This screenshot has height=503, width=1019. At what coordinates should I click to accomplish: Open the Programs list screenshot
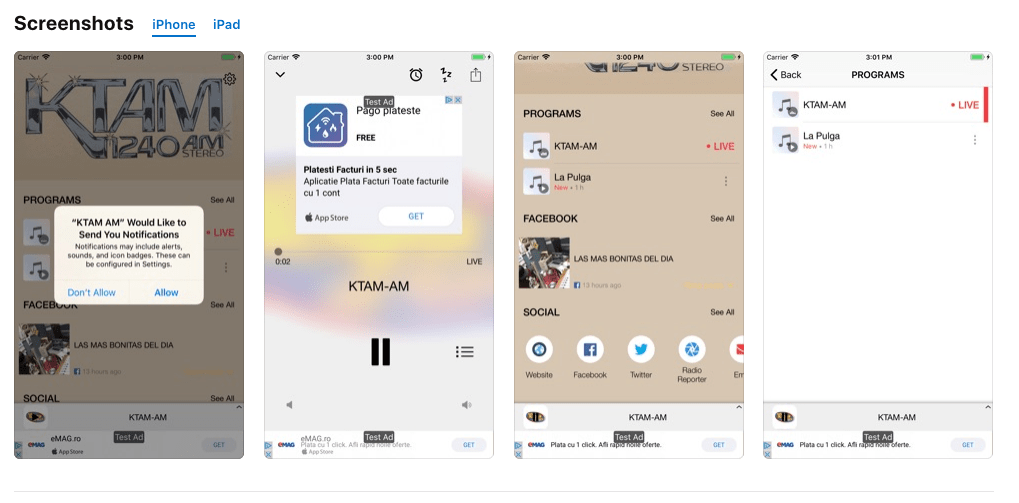878,255
